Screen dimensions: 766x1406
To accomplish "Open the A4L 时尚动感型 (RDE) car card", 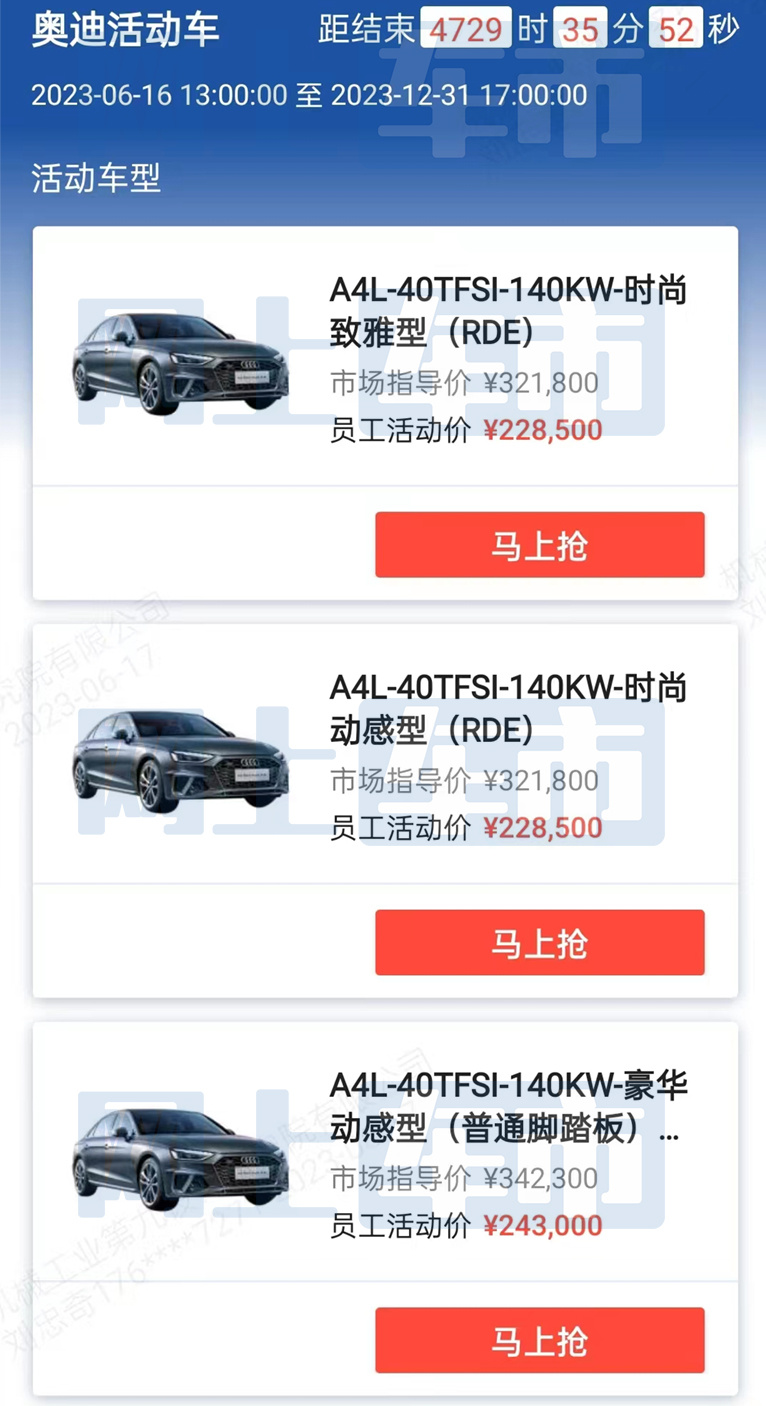I will 385,757.
